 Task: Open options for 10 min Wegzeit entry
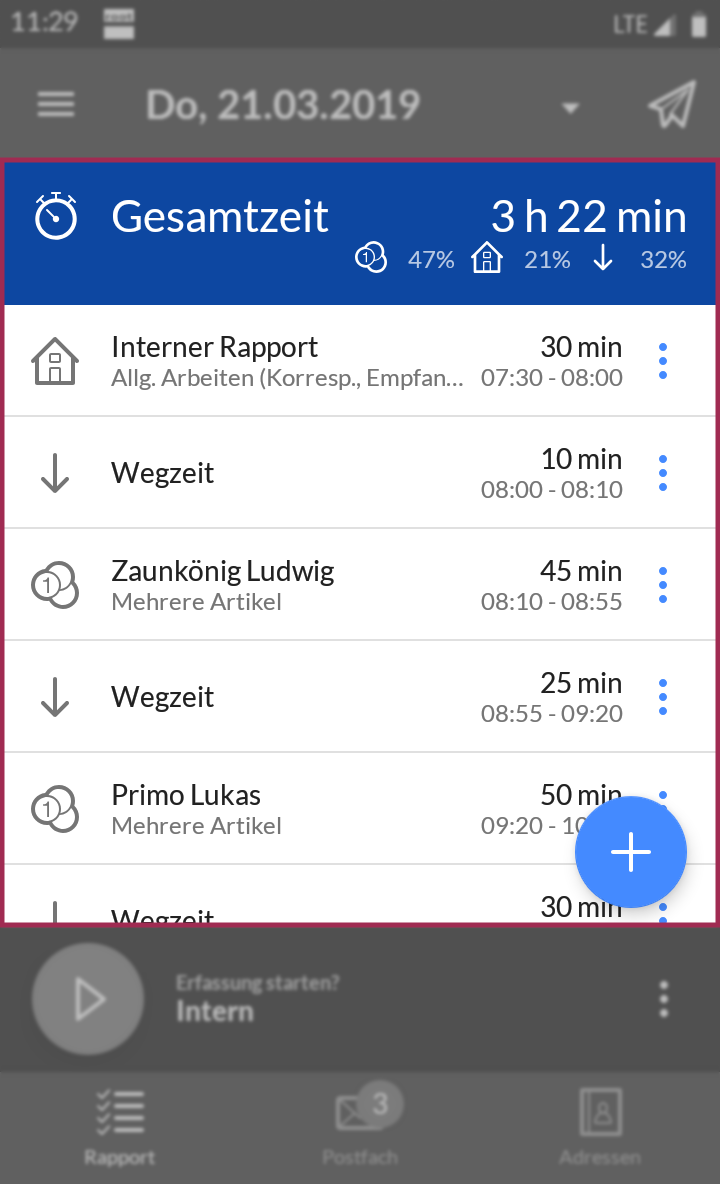tap(663, 473)
